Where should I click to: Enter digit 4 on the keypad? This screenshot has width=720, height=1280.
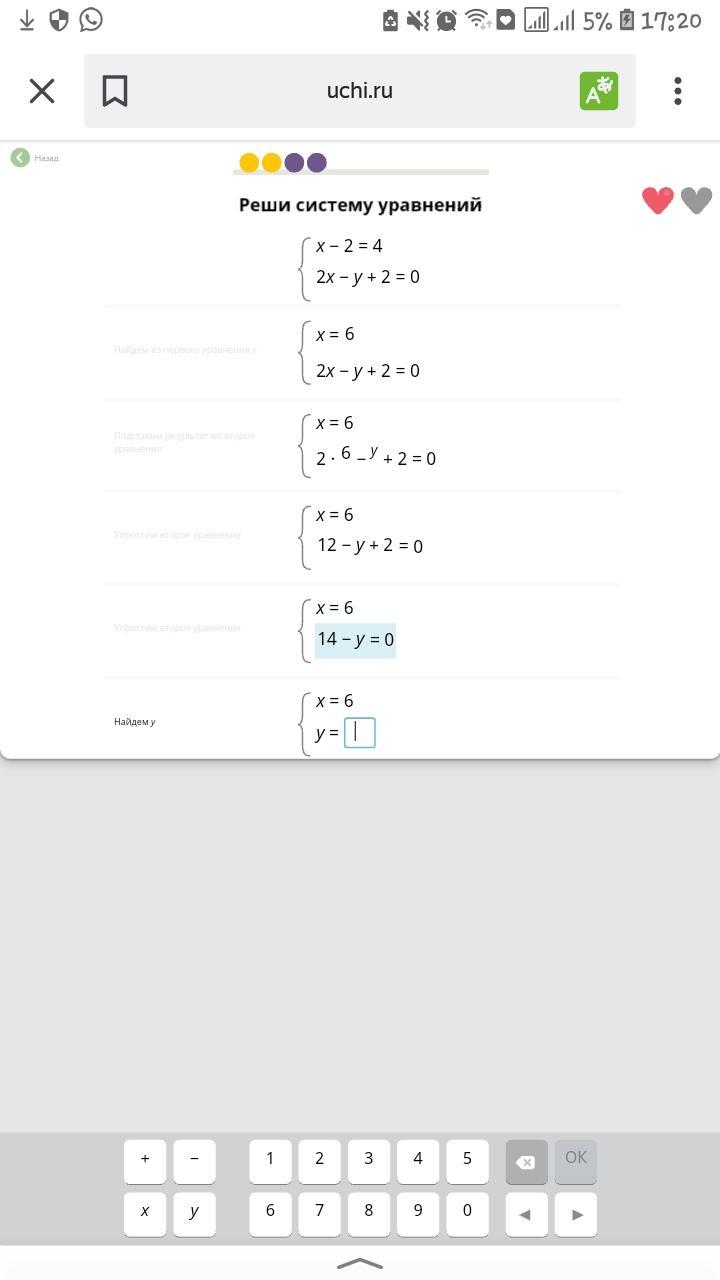coord(418,1160)
